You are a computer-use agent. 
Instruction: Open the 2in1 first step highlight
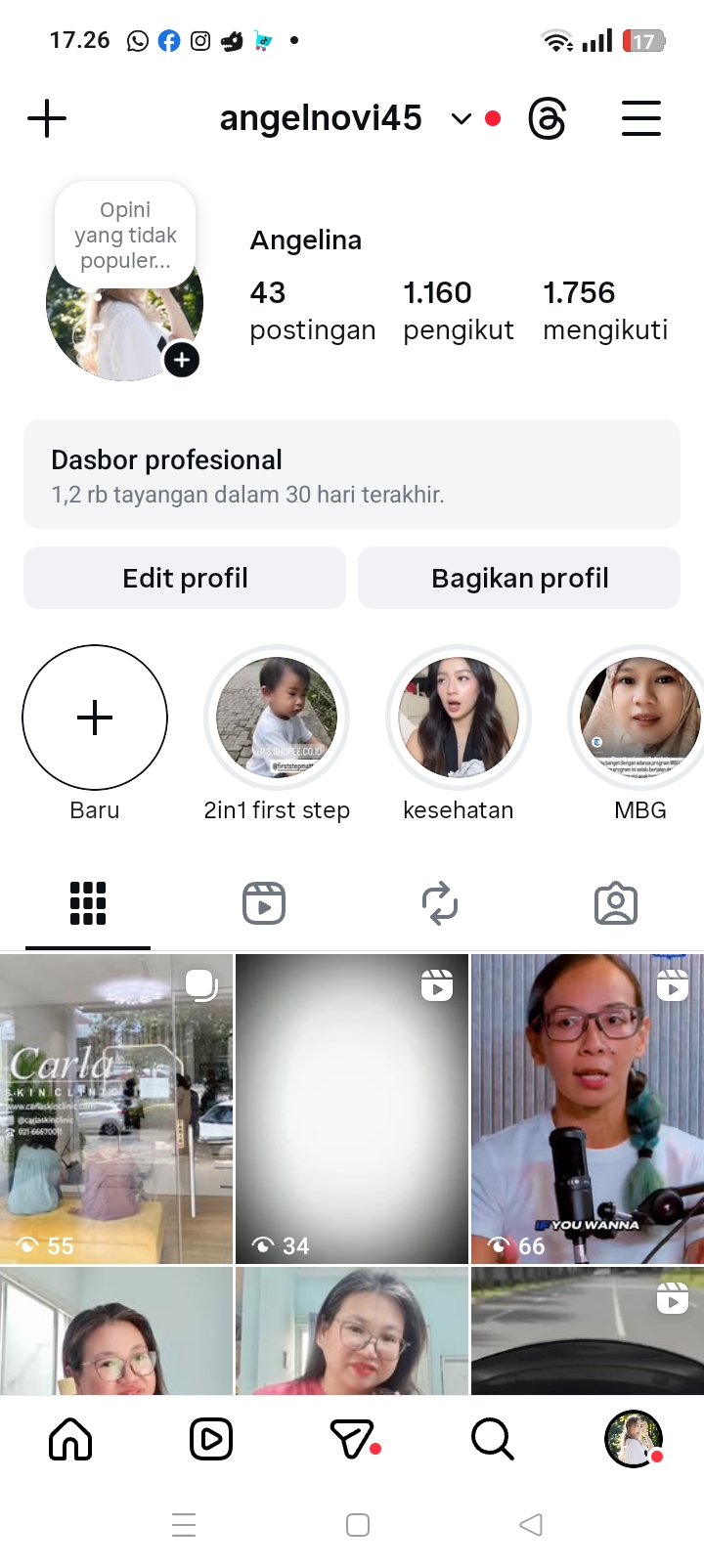click(277, 719)
